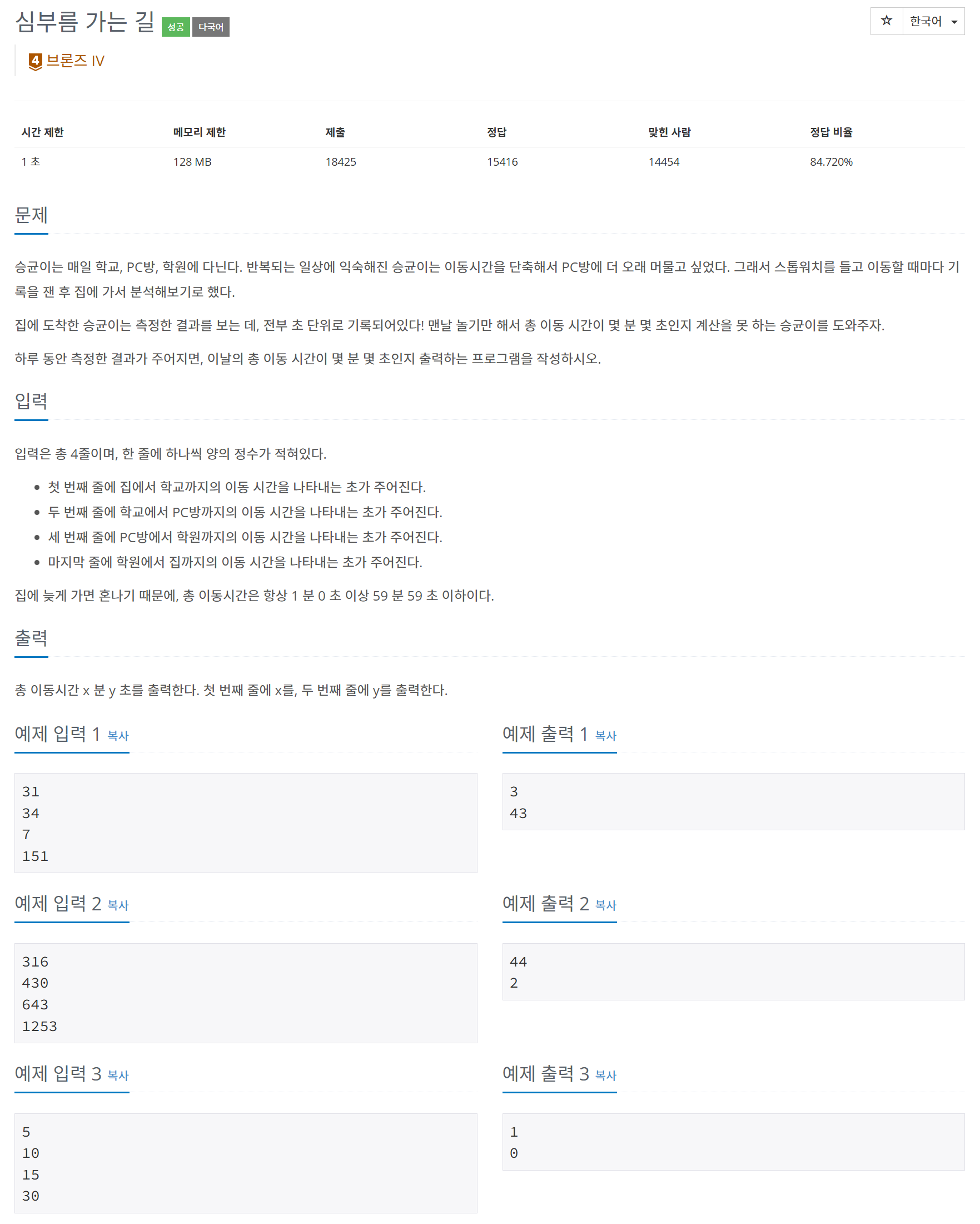Star this problem as a favorite
Viewport: 980px width, 1224px height.
point(886,21)
